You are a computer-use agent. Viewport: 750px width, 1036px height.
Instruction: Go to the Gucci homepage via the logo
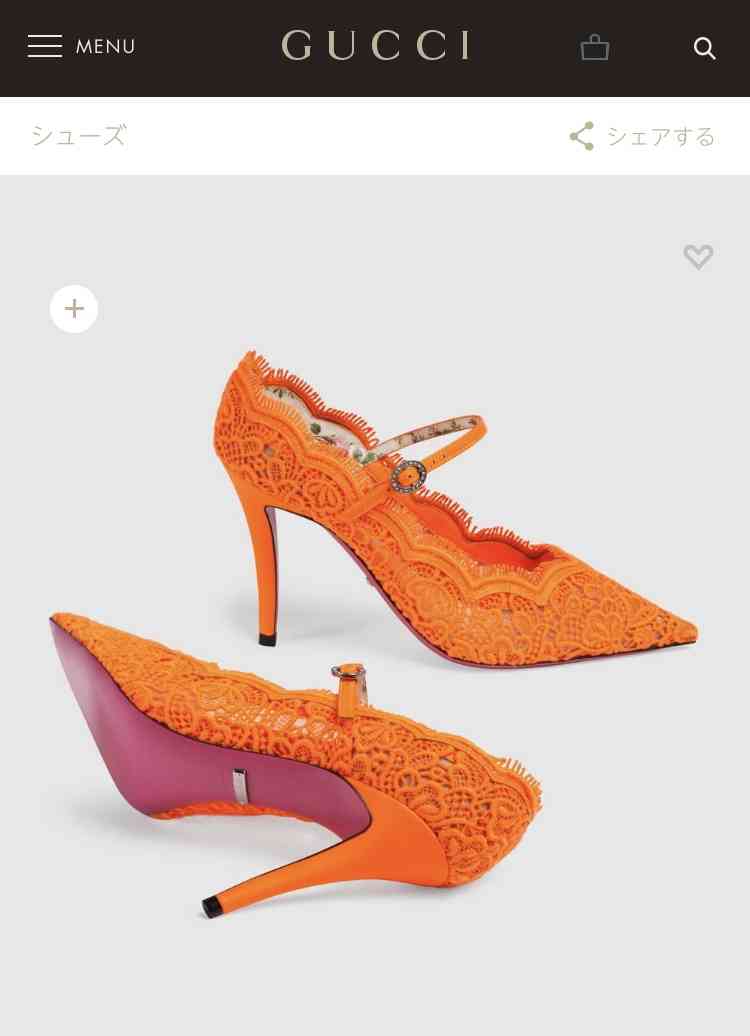[375, 46]
